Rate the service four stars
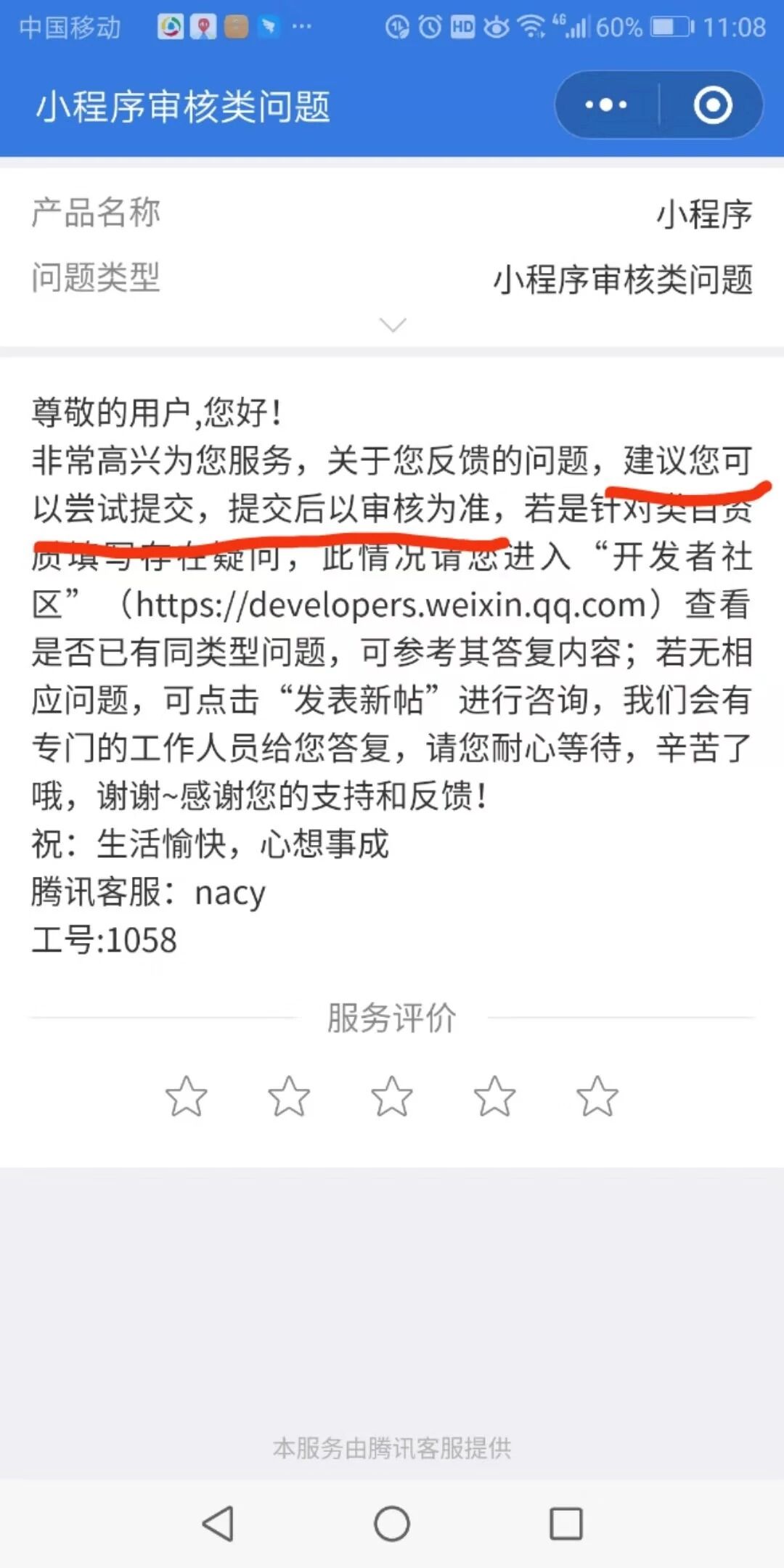784x1568 pixels. (x=494, y=1096)
